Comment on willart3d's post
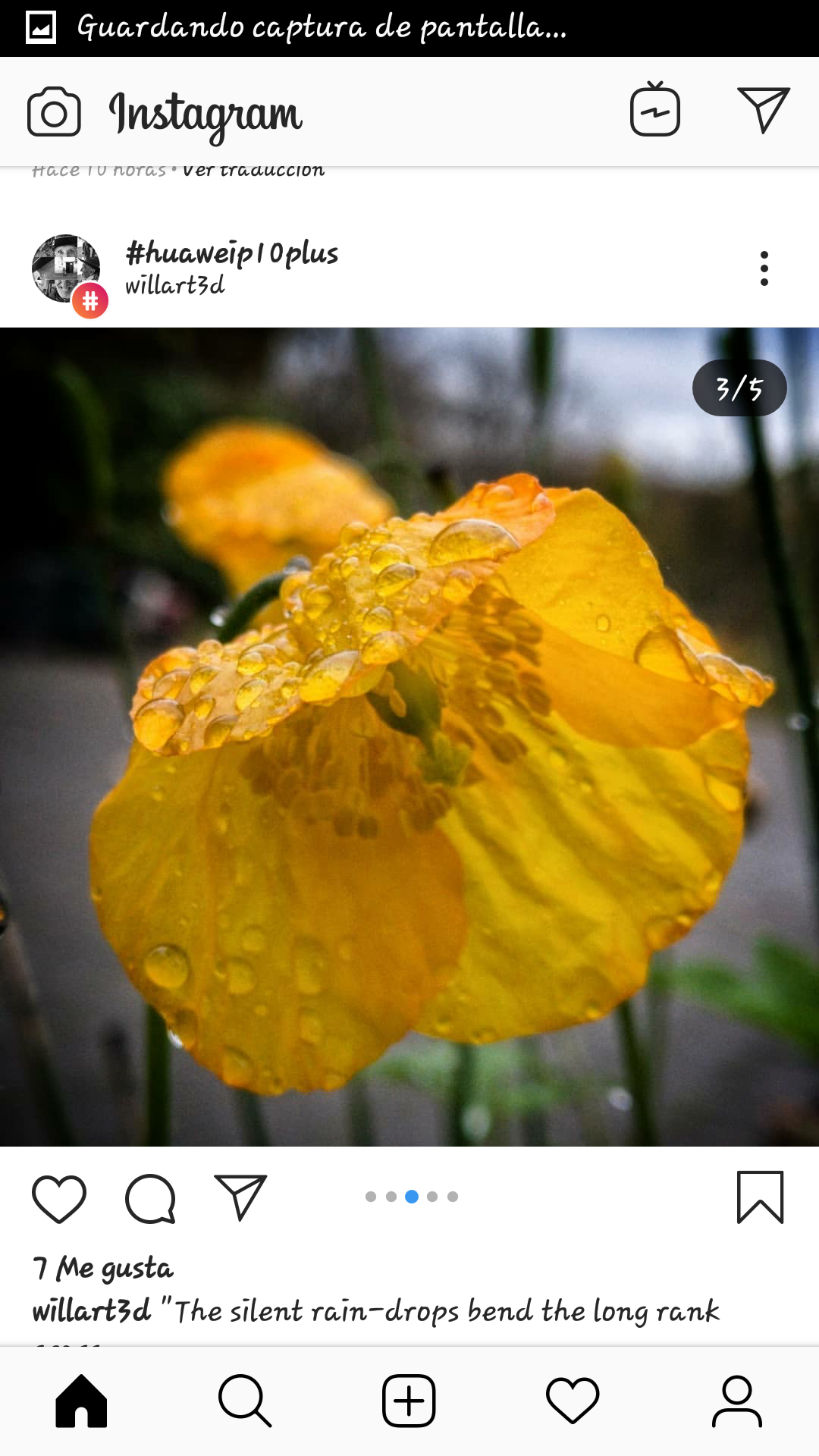 pos(150,1199)
